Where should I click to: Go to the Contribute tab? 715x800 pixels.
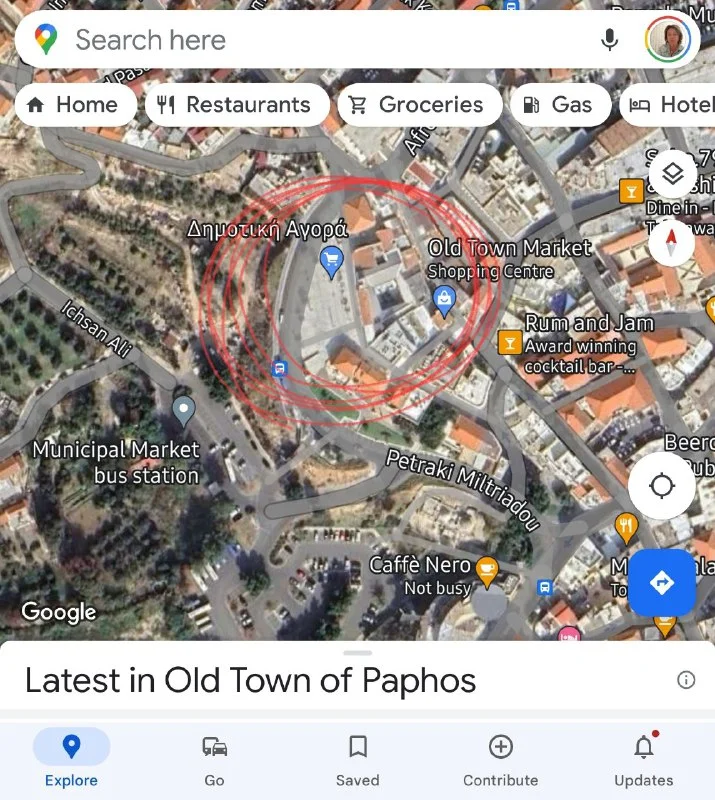pos(500,760)
